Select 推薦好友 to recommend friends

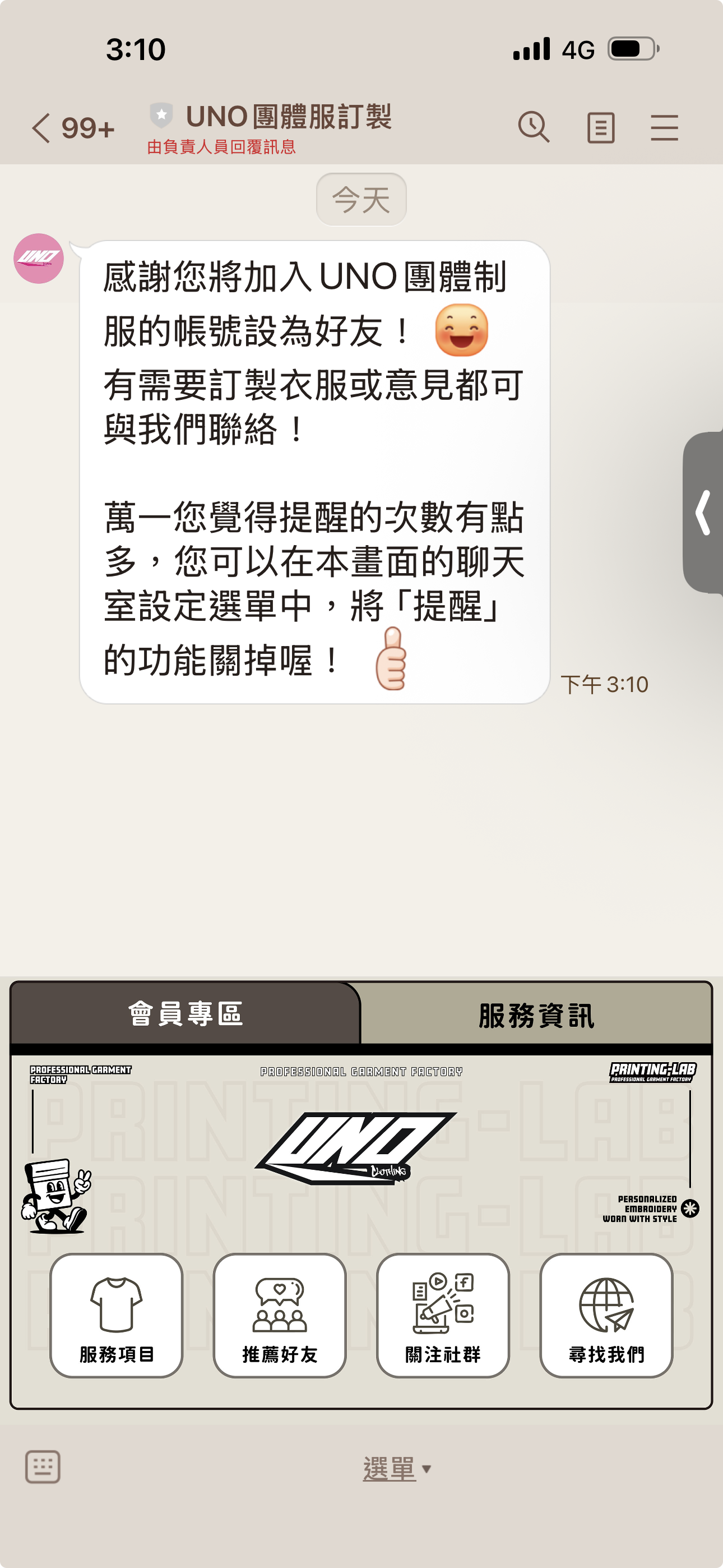279,1315
